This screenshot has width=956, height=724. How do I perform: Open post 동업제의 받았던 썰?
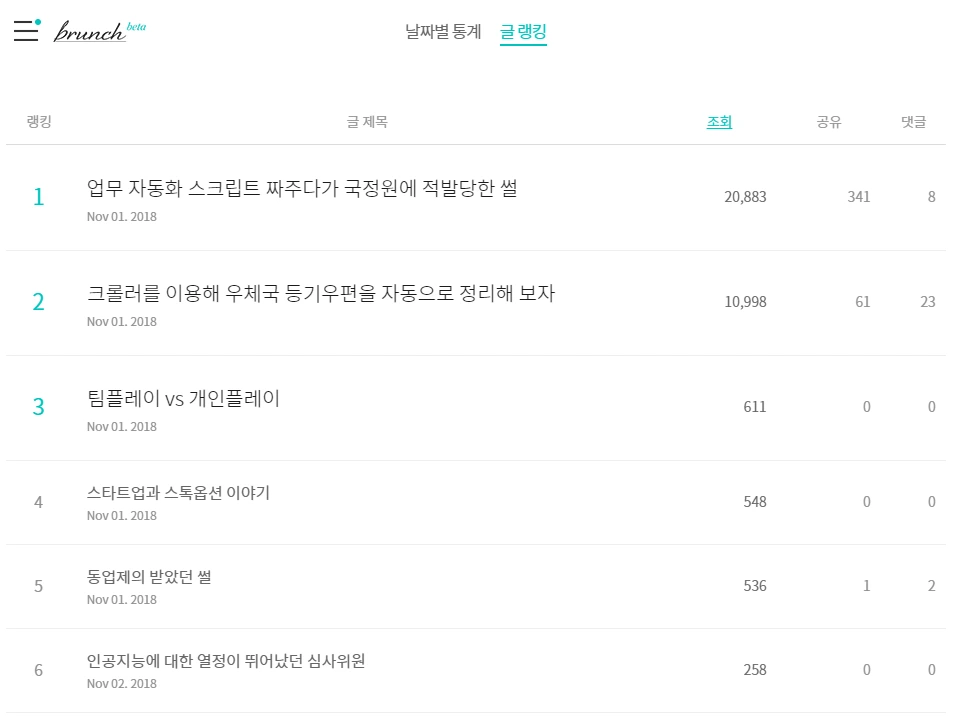pos(149,576)
